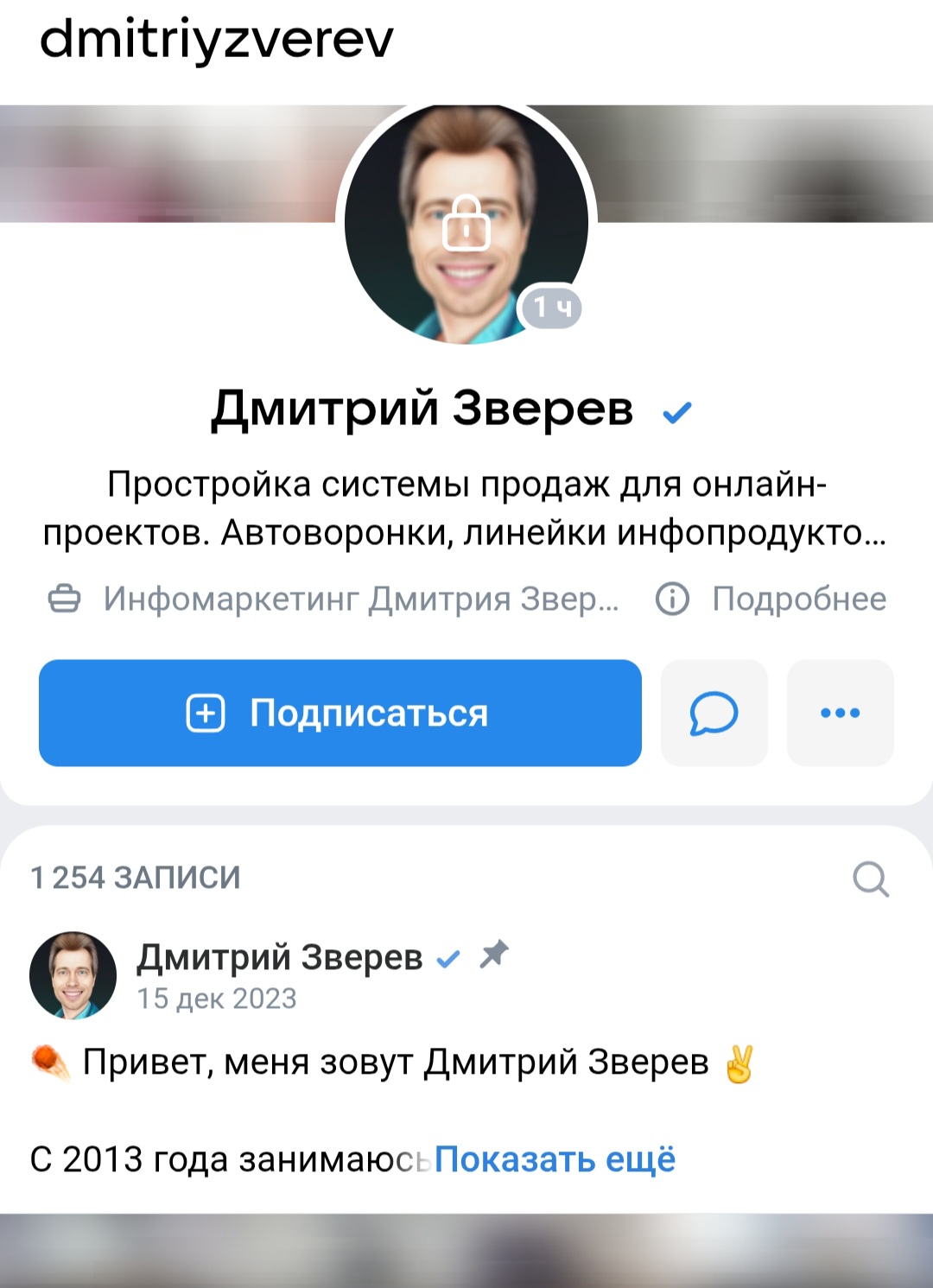
Task: Open Подробнее profile details
Action: (771, 599)
